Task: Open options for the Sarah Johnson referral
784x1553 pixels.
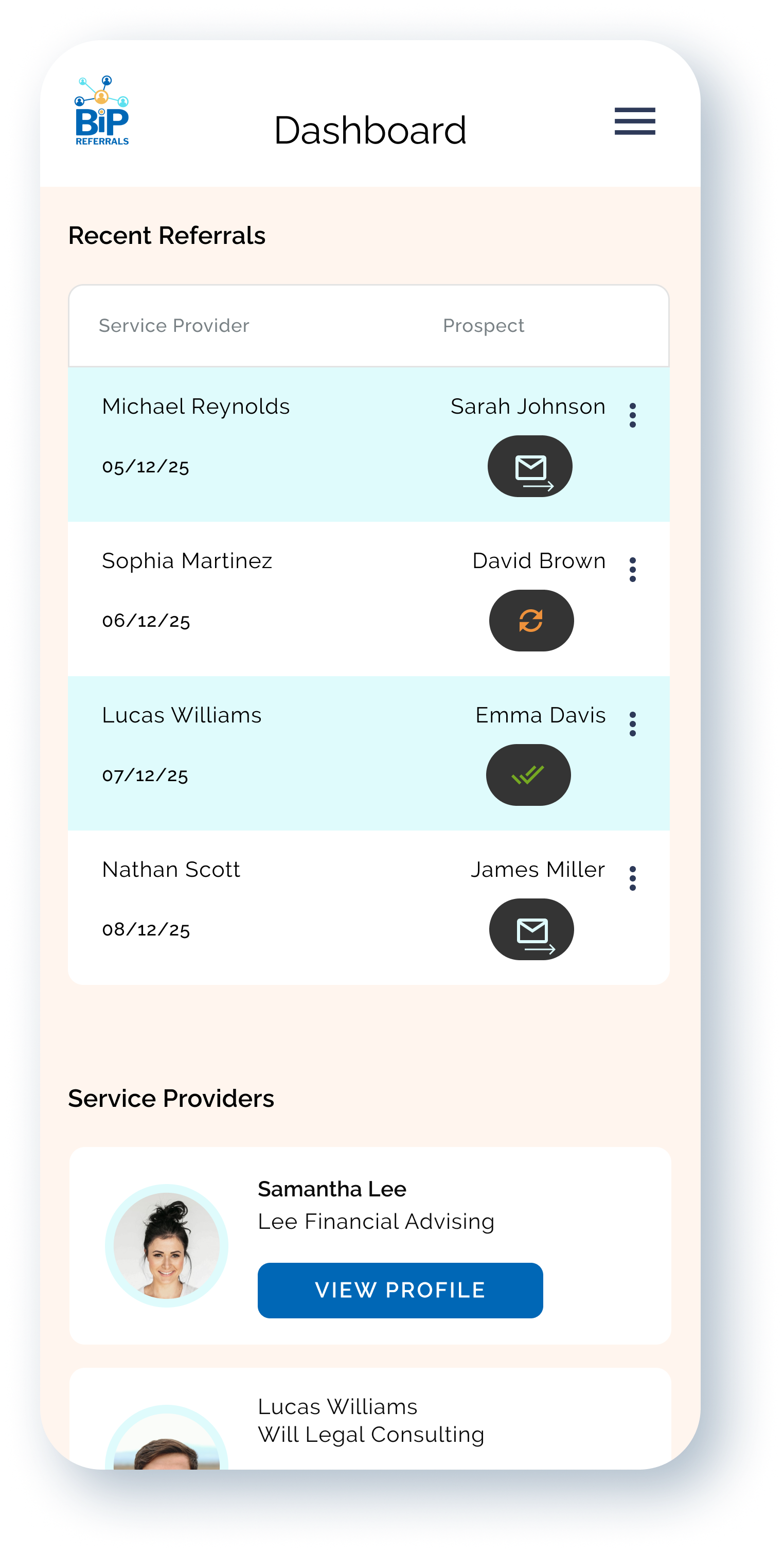Action: click(632, 415)
